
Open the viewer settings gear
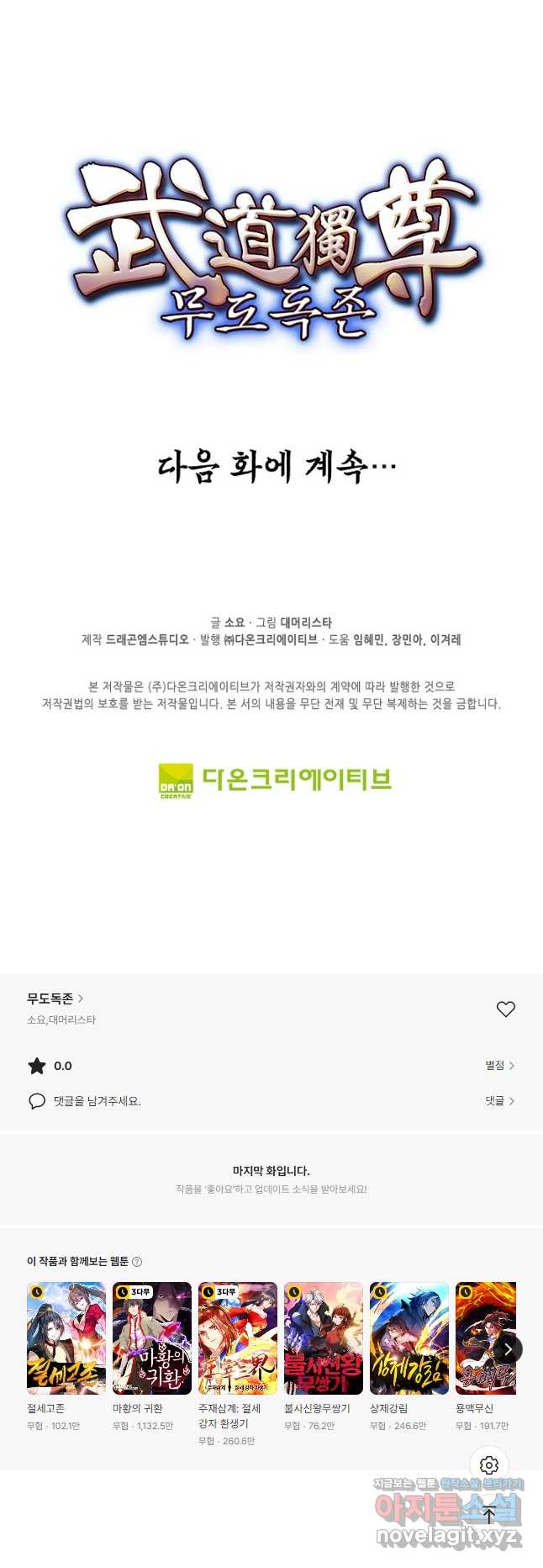489,1465
